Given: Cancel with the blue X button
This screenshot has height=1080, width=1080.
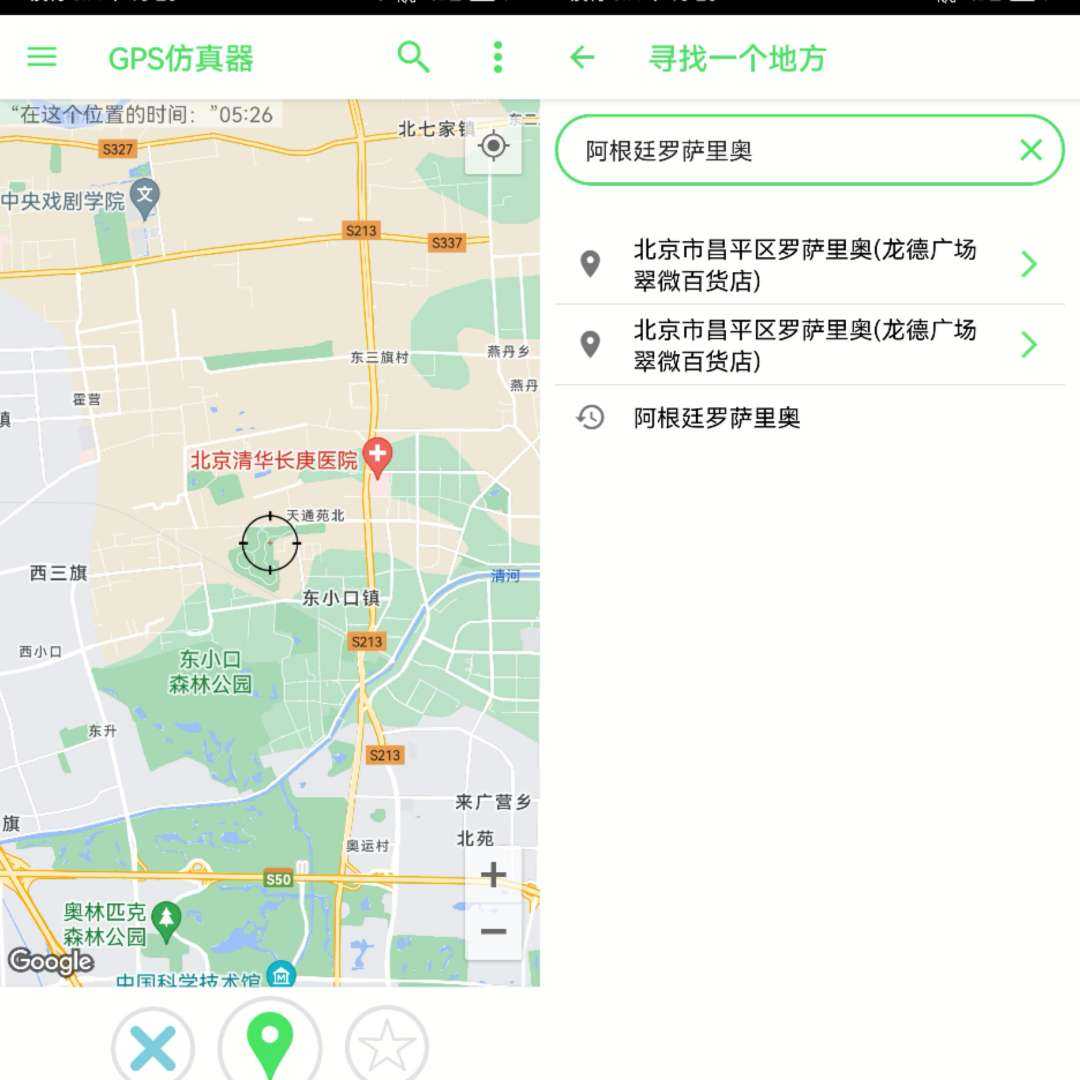Looking at the screenshot, I should [153, 1046].
